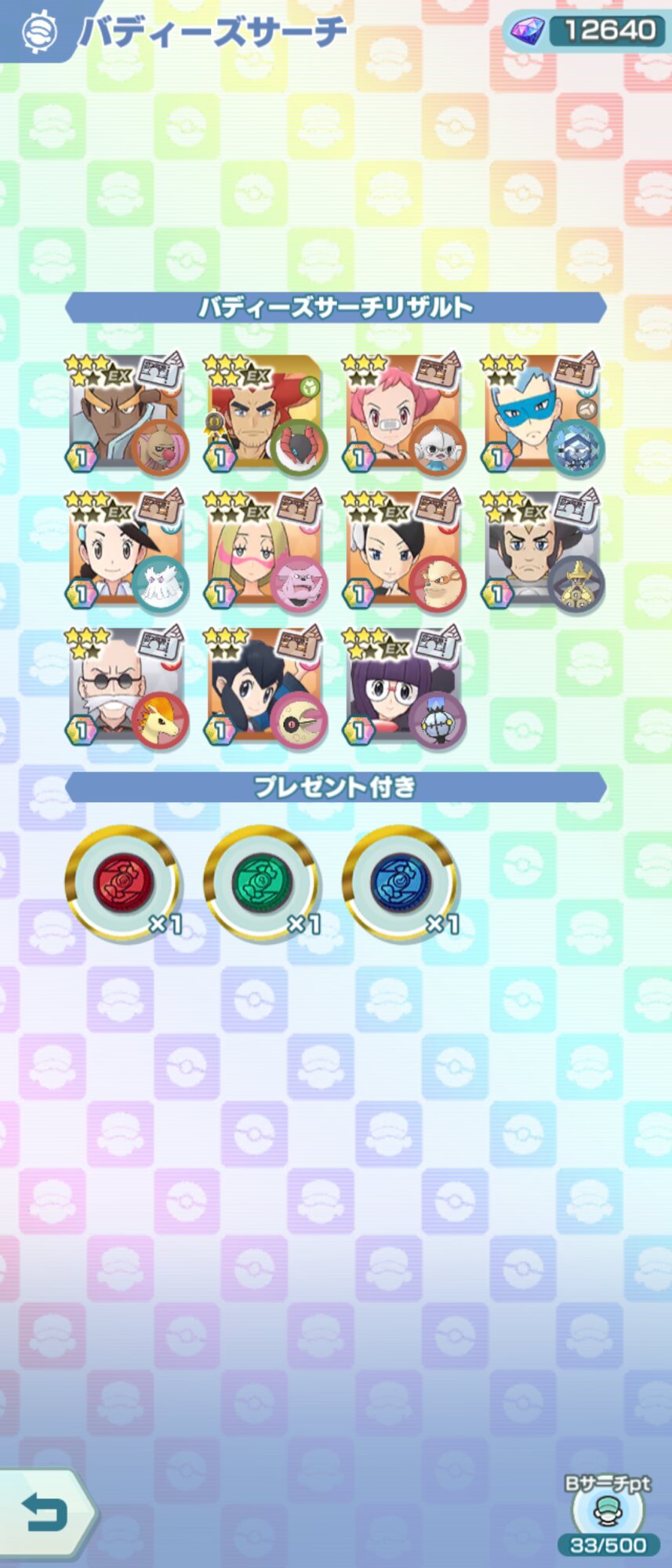Select the sync pair tile with Chandelure
The image size is (672, 1568).
(405, 686)
